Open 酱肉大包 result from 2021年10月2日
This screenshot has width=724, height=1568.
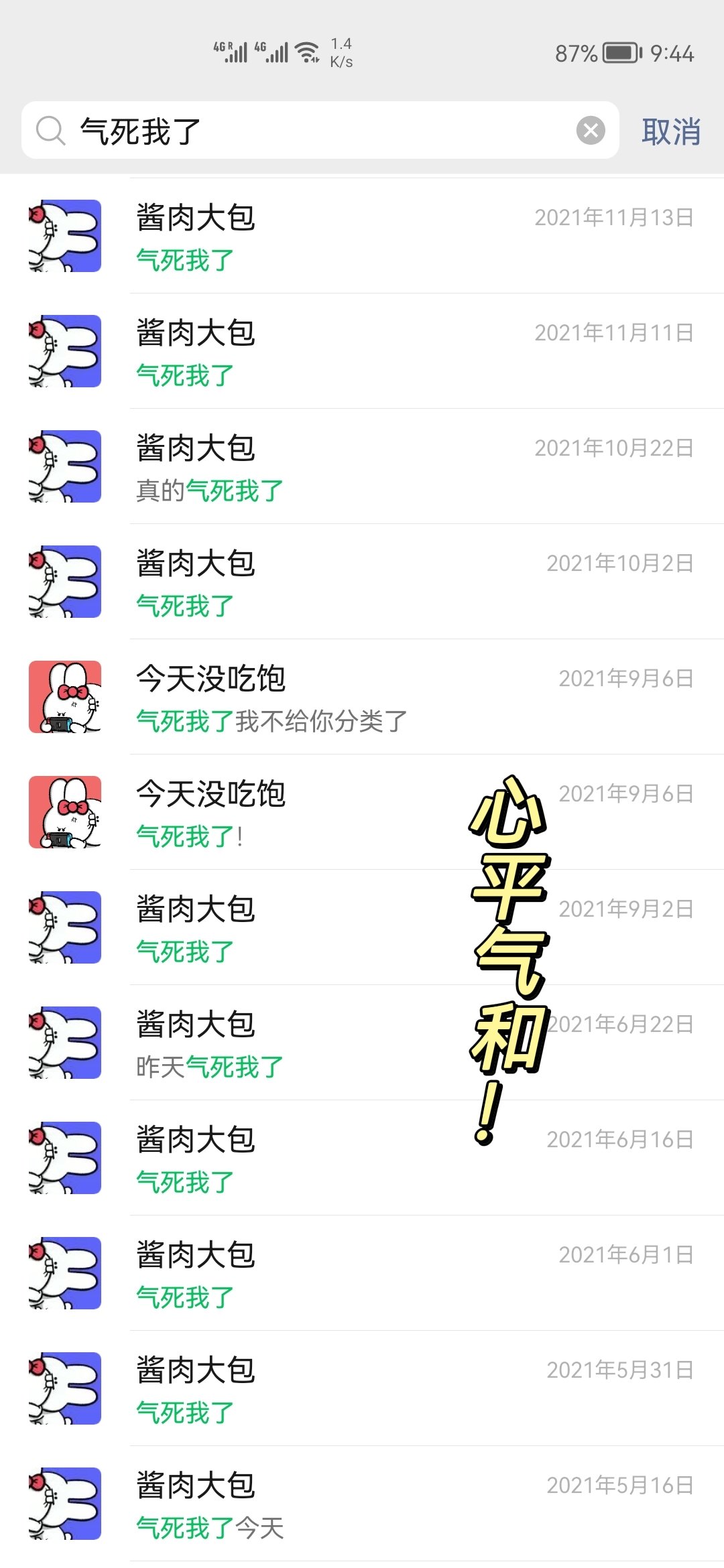pos(362,582)
